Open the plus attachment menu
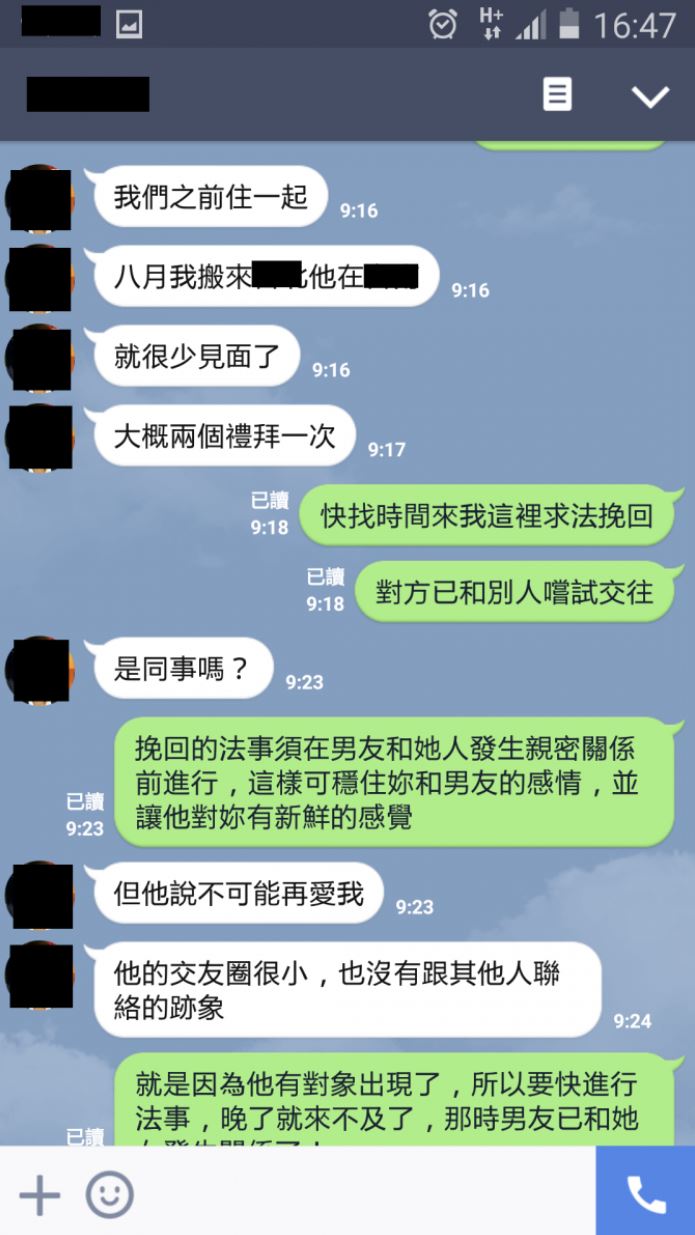695x1235 pixels. coord(40,1195)
